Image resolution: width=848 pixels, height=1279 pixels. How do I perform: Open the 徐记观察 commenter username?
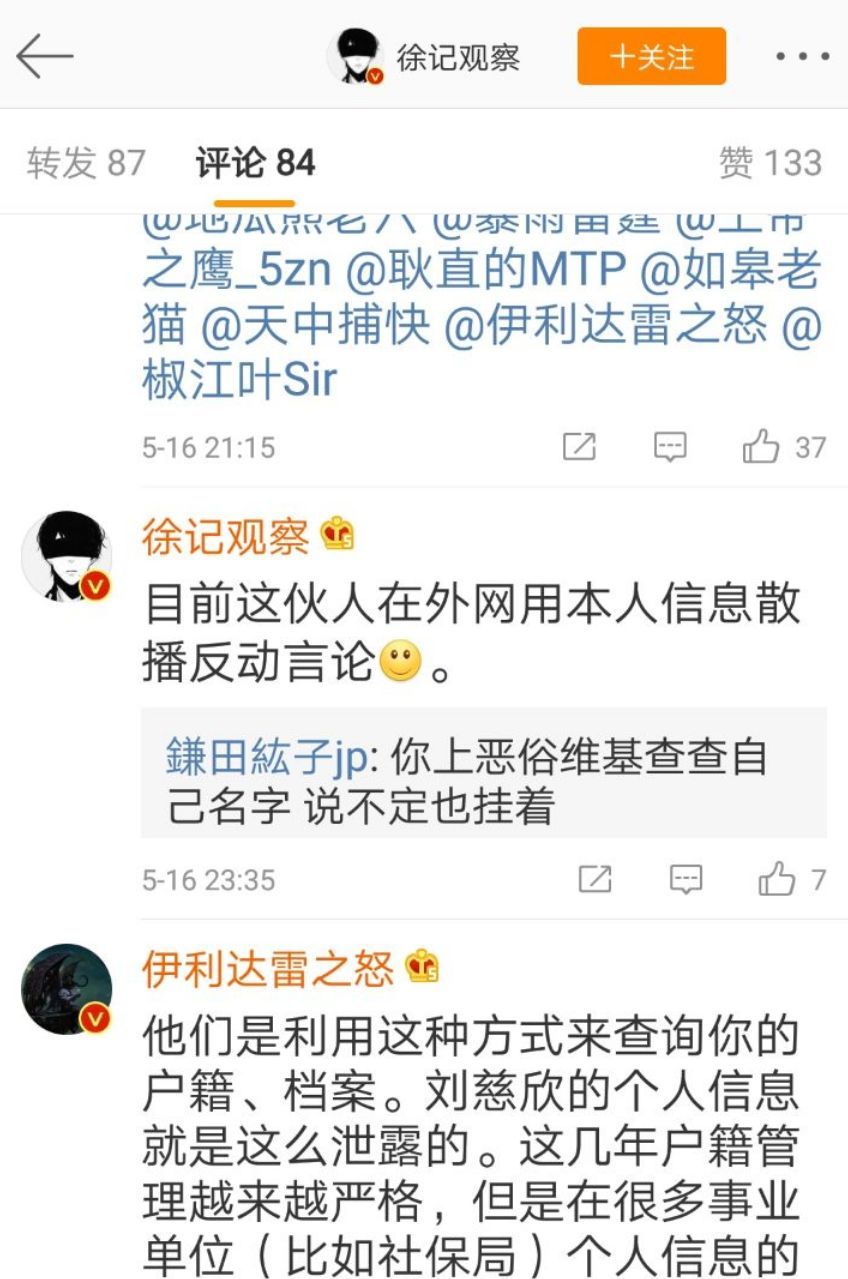[x=225, y=539]
